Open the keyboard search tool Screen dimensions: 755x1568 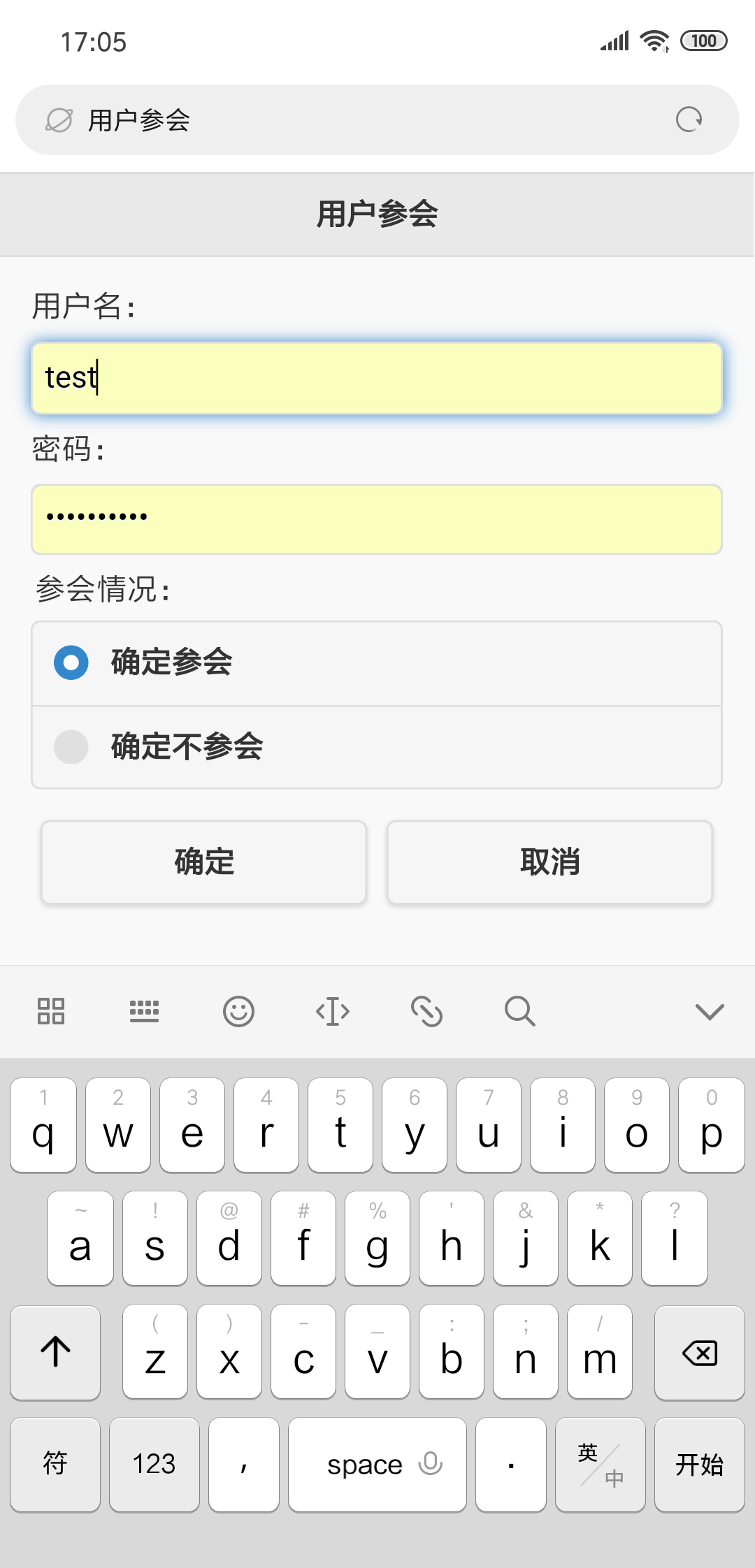(519, 1011)
